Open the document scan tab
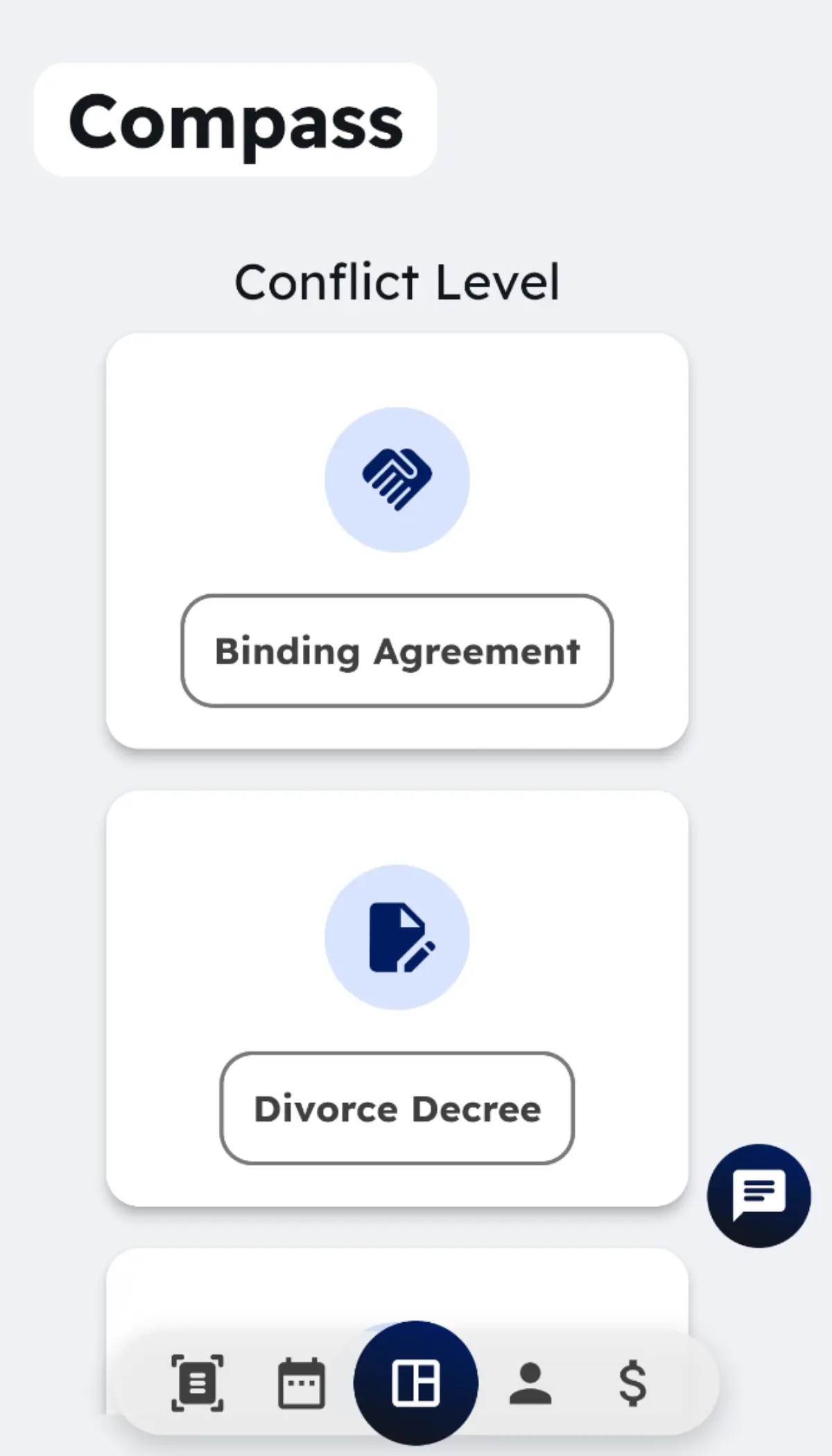This screenshot has height=1456, width=832. [198, 1383]
